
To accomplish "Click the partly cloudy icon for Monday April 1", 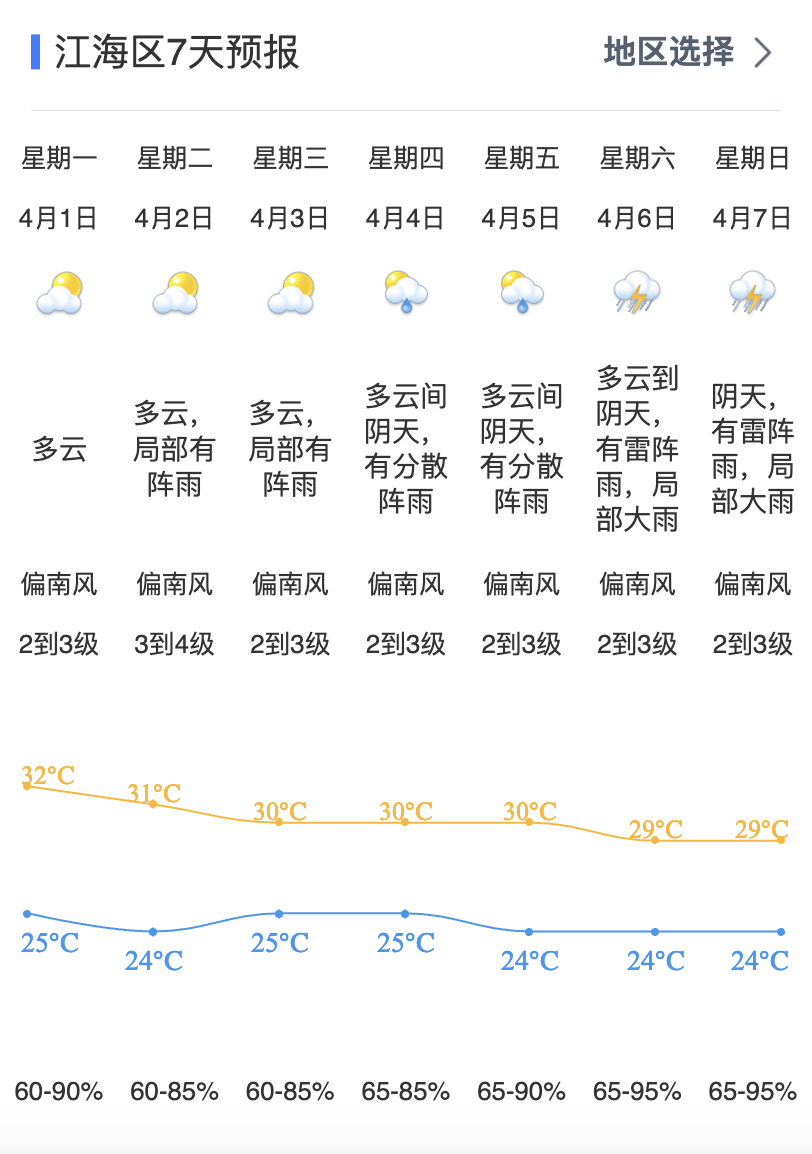I will click(58, 293).
